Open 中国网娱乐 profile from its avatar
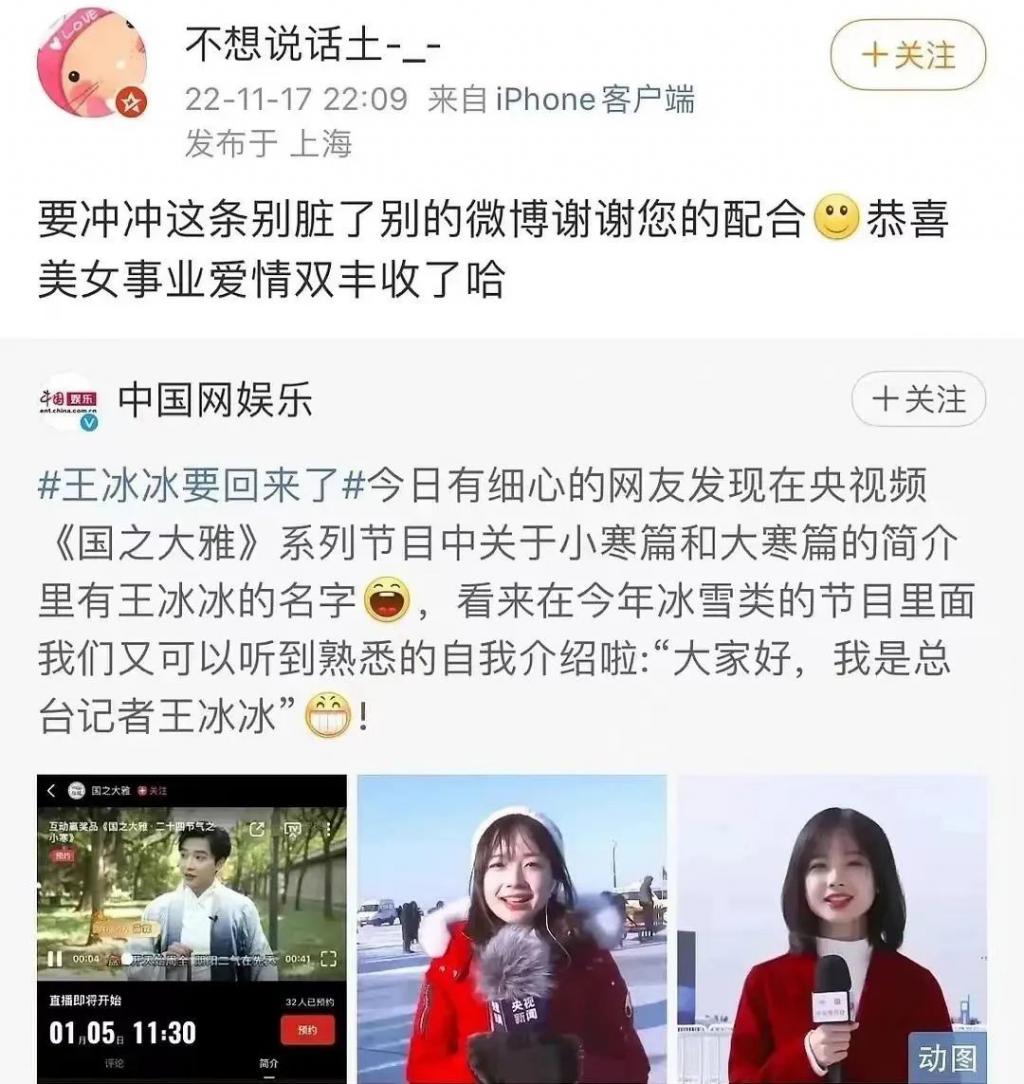Viewport: 1024px width, 1084px height. 69,401
